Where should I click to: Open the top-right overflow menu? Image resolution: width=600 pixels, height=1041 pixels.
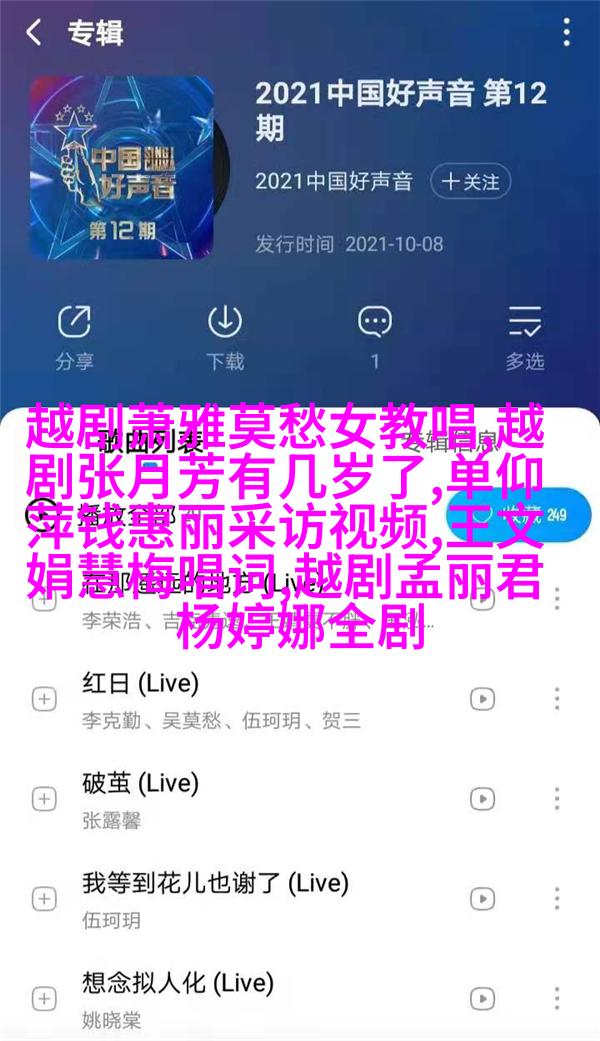tap(566, 32)
